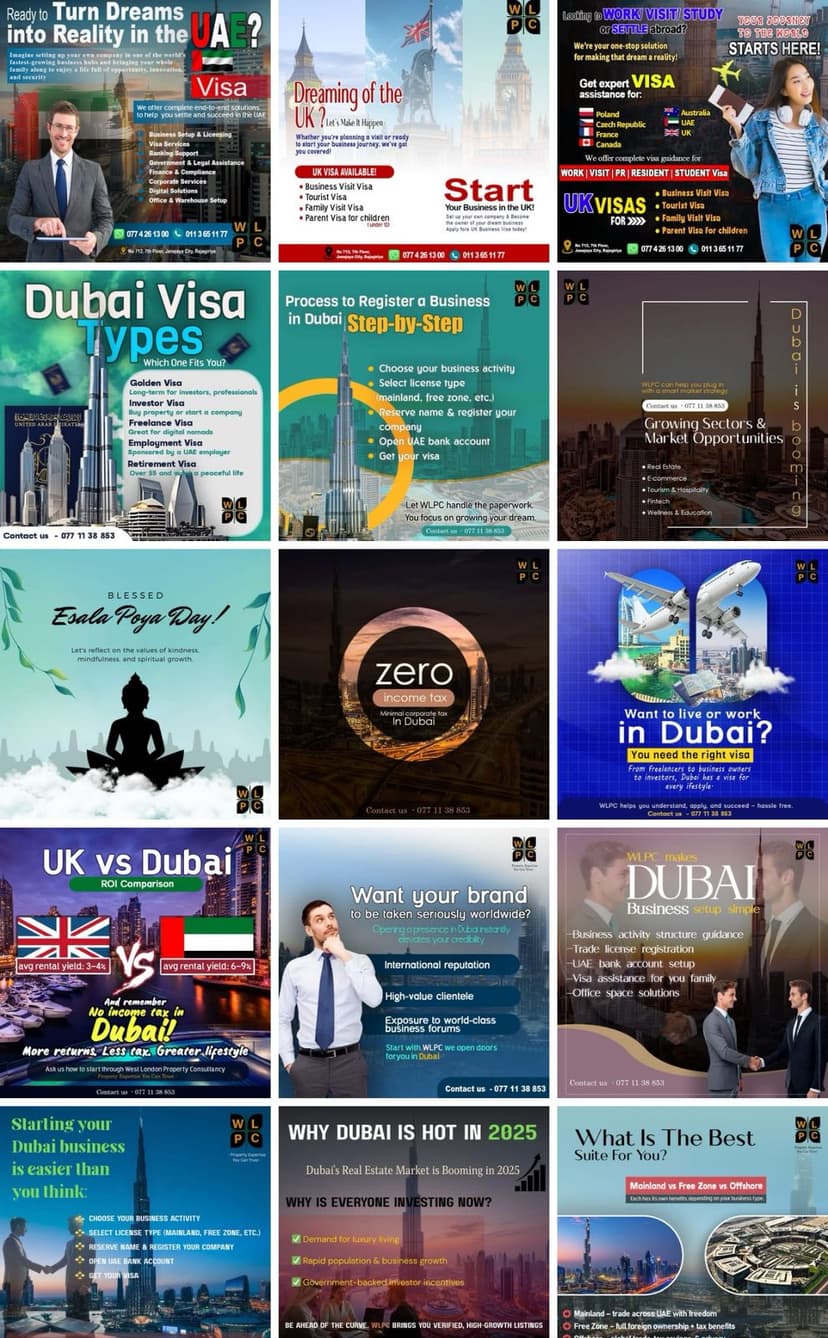Viewport: 828px width, 1338px height.
Task: View 'Want to live or work in Dubai?' post
Action: click(692, 683)
